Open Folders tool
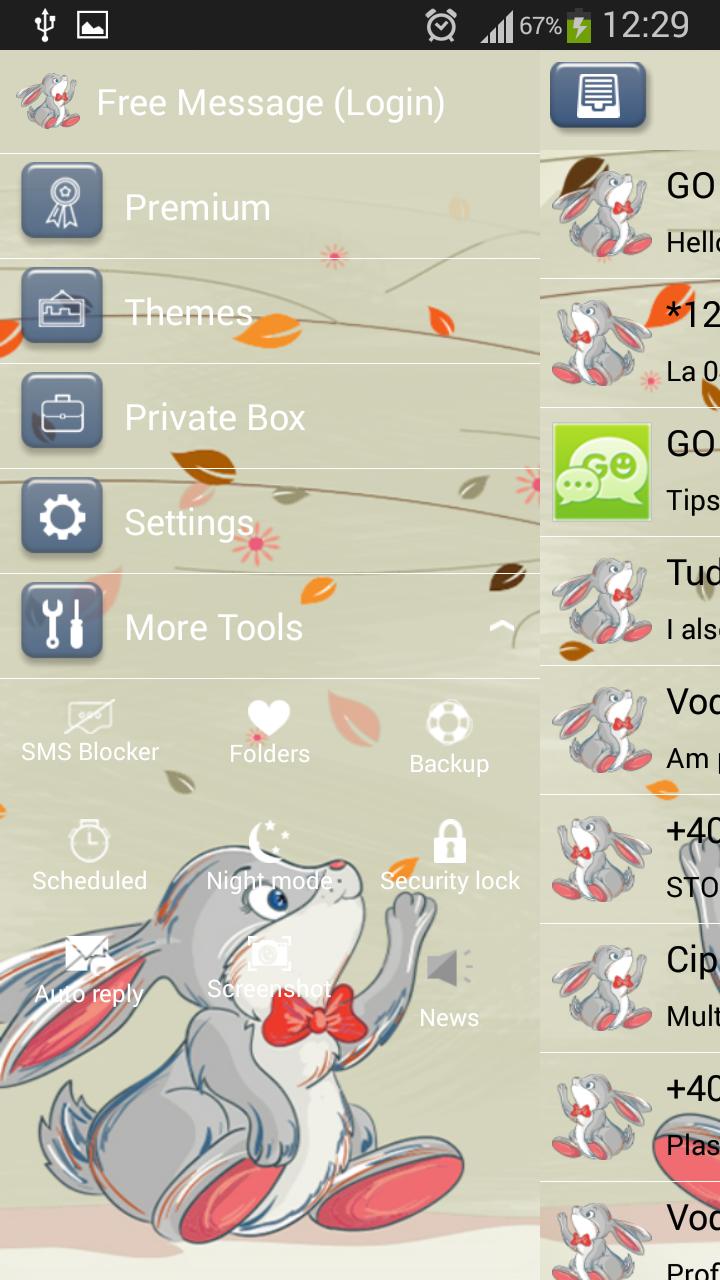This screenshot has width=720, height=1280. point(269,732)
